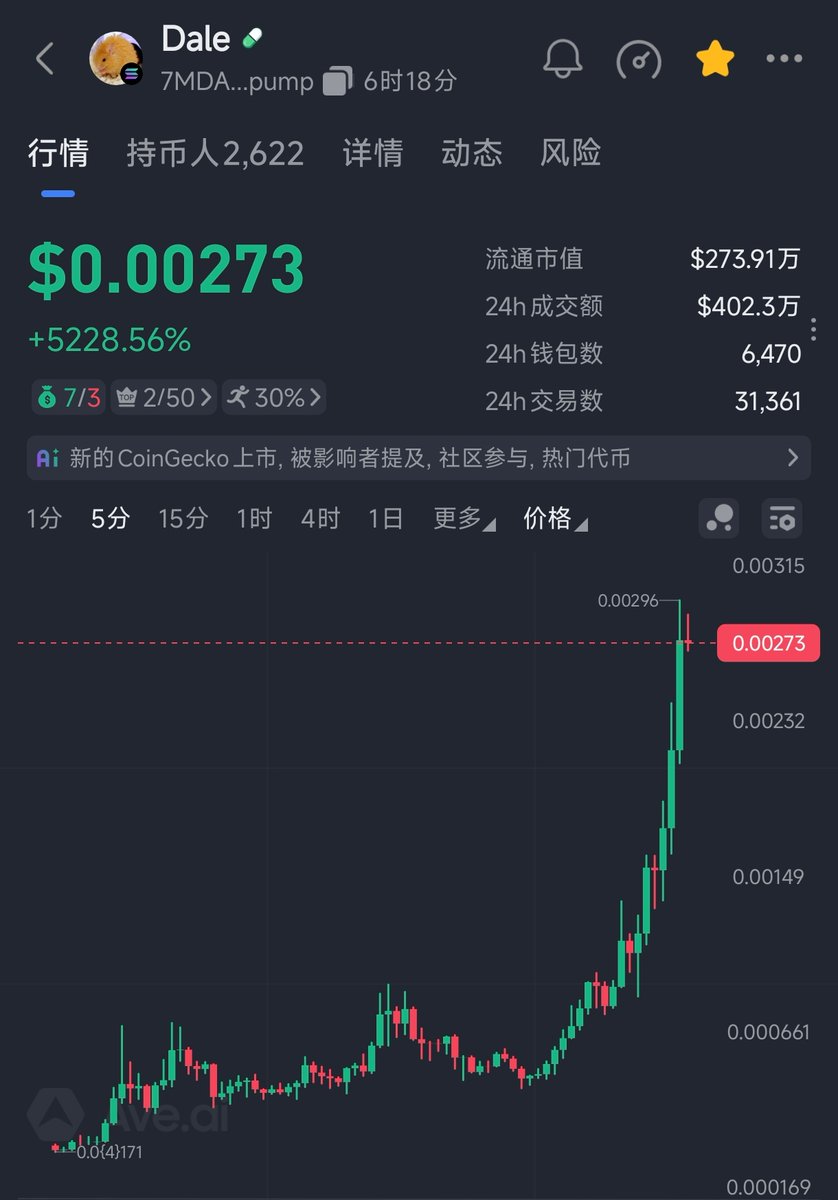Open the 价格 display dropdown
The image size is (838, 1200).
555,518
